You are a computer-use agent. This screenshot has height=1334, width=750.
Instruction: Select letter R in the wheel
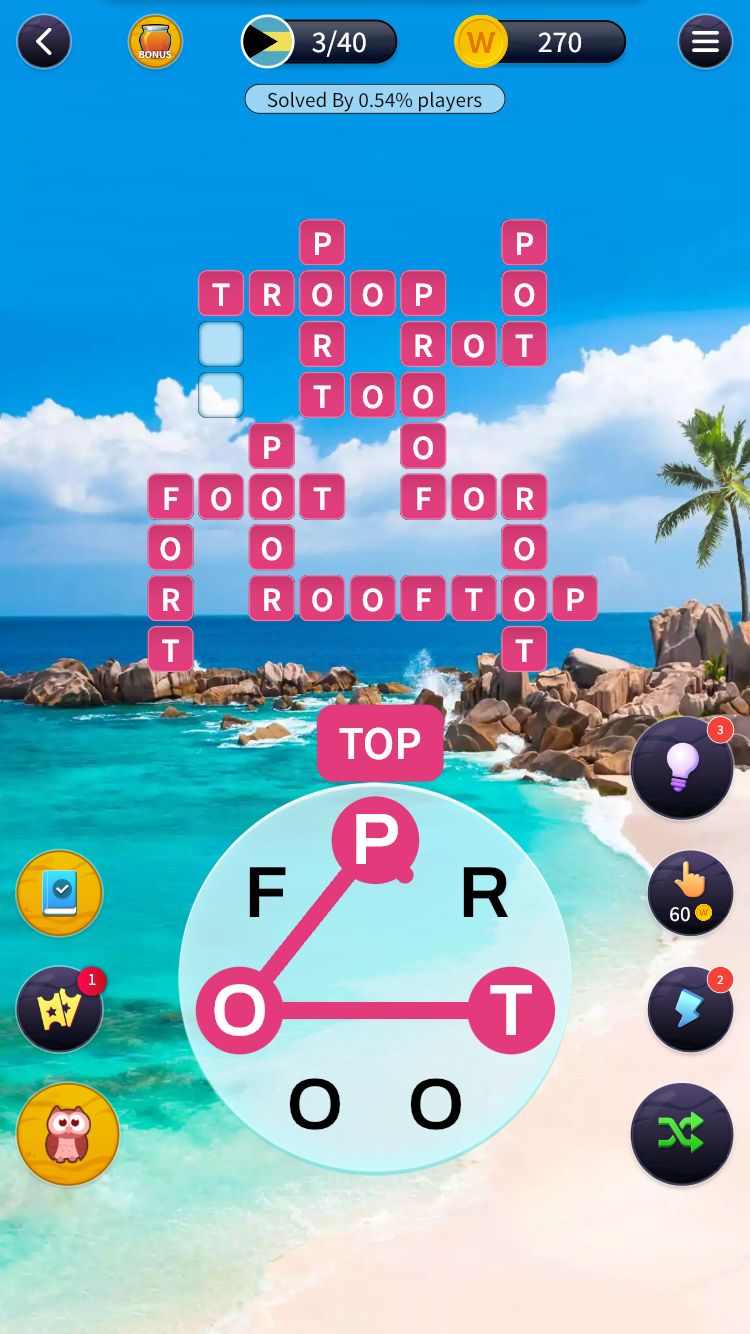[484, 893]
